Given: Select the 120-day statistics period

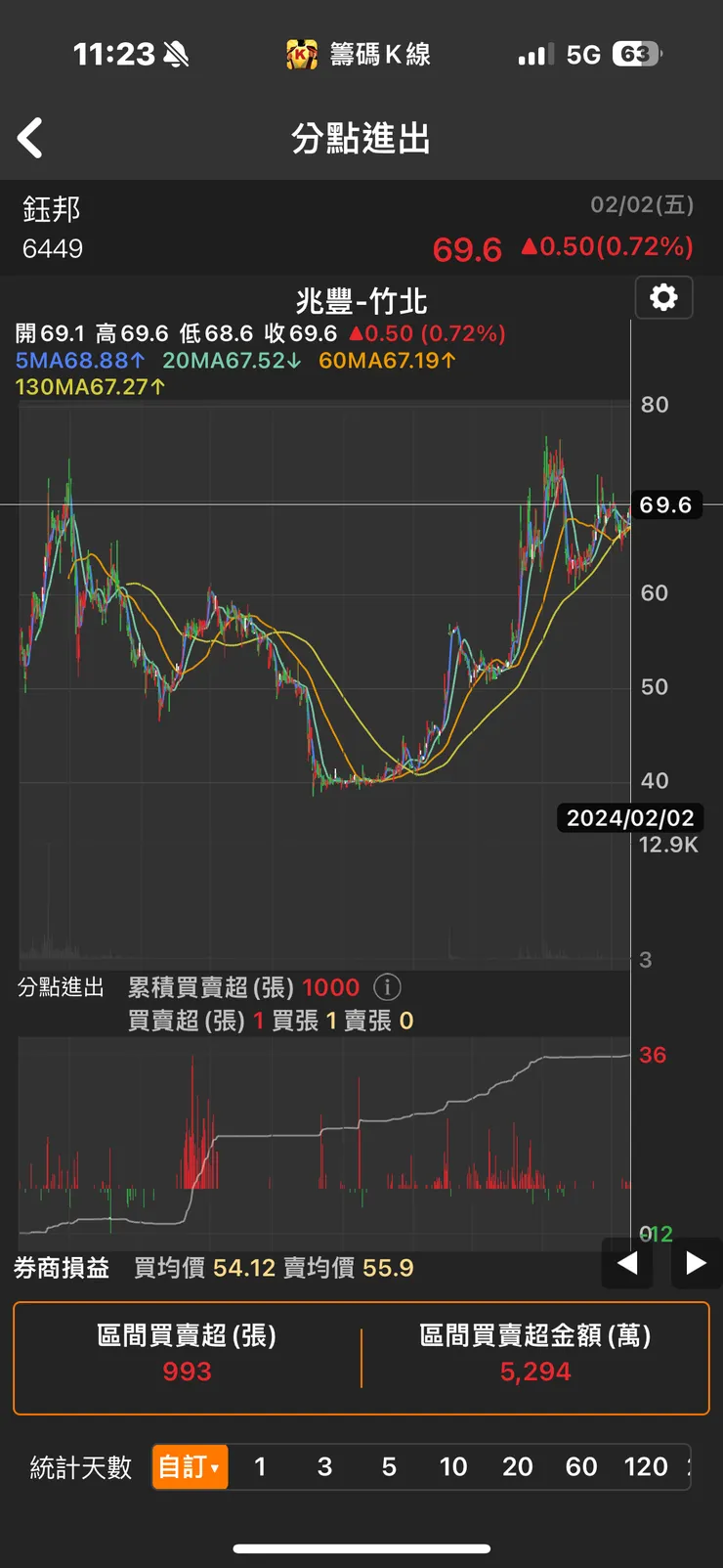Looking at the screenshot, I should click(646, 1466).
